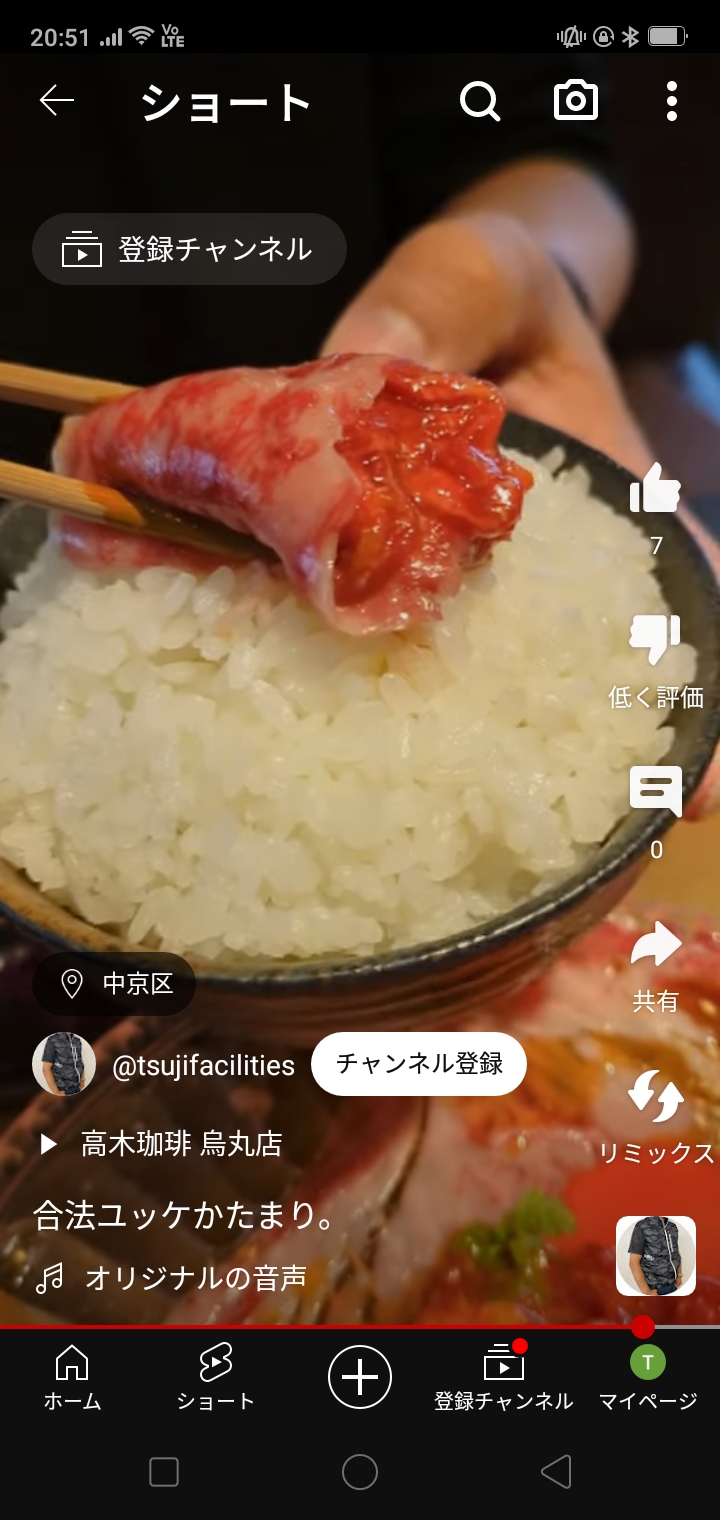Open search from the top bar

coord(480,101)
